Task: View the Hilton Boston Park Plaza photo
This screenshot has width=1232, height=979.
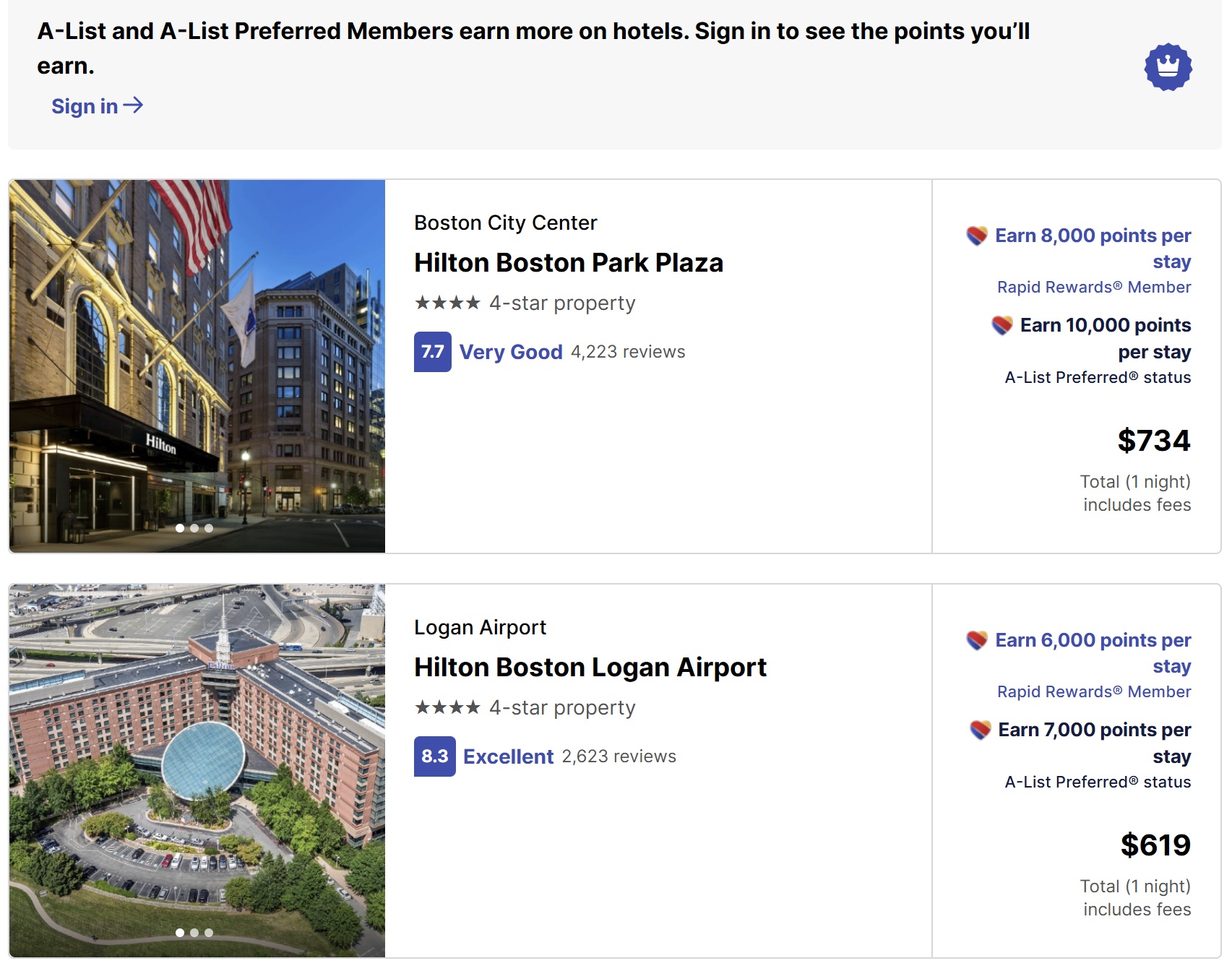Action: 197,366
